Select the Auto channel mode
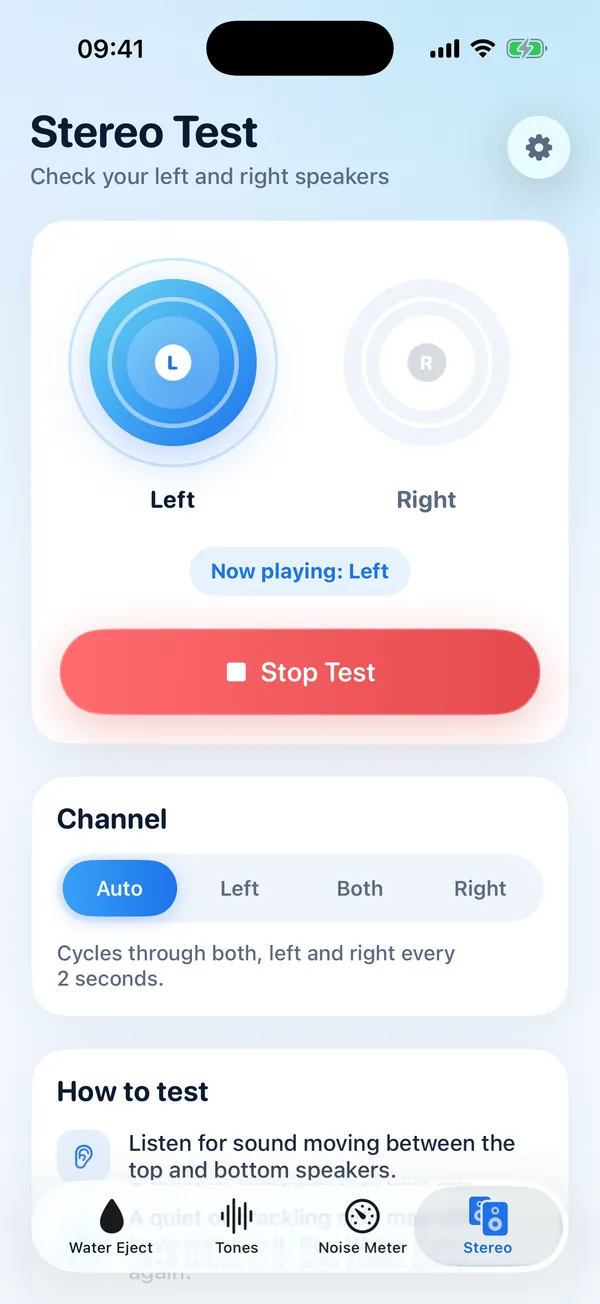Image resolution: width=600 pixels, height=1304 pixels. pyautogui.click(x=120, y=888)
